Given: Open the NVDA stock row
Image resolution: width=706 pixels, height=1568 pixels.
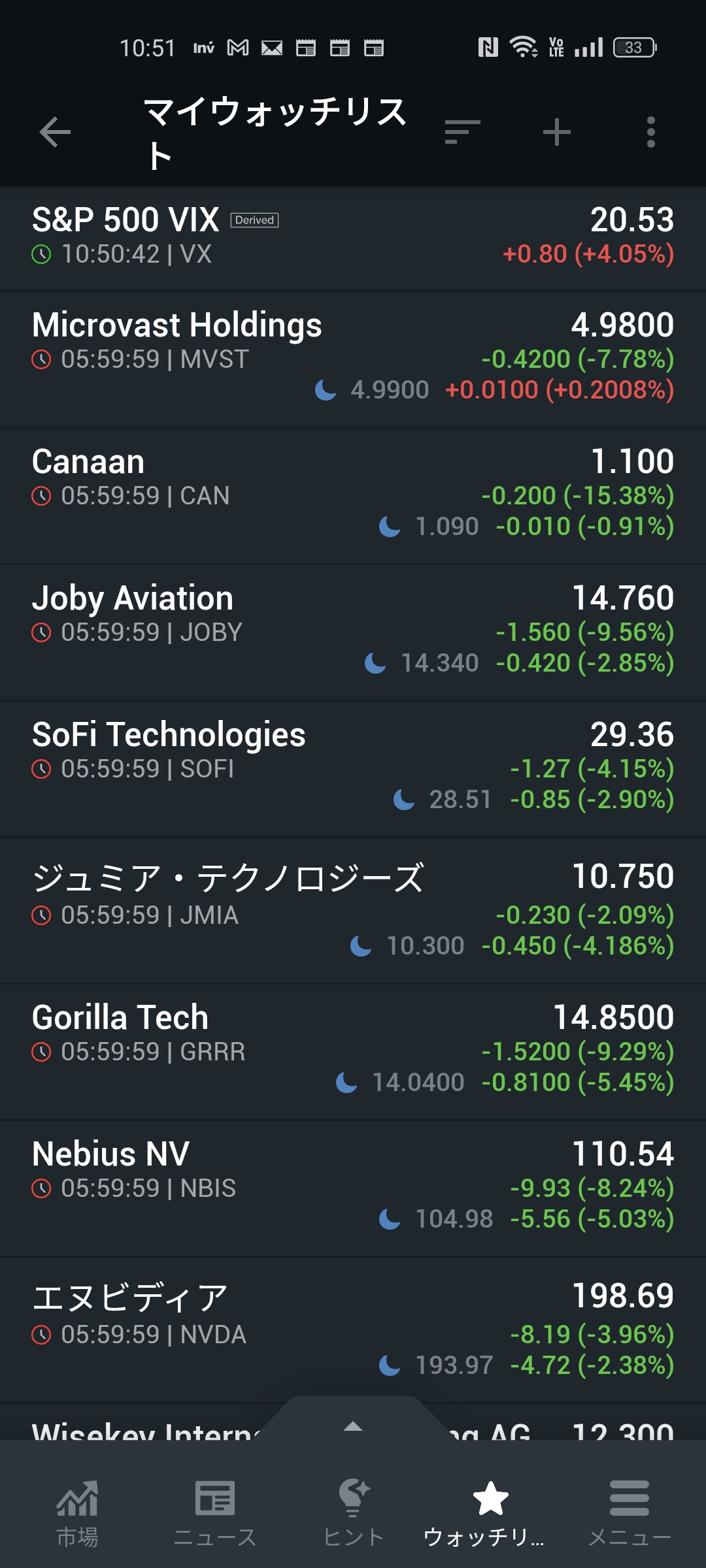Looking at the screenshot, I should click(x=353, y=1329).
